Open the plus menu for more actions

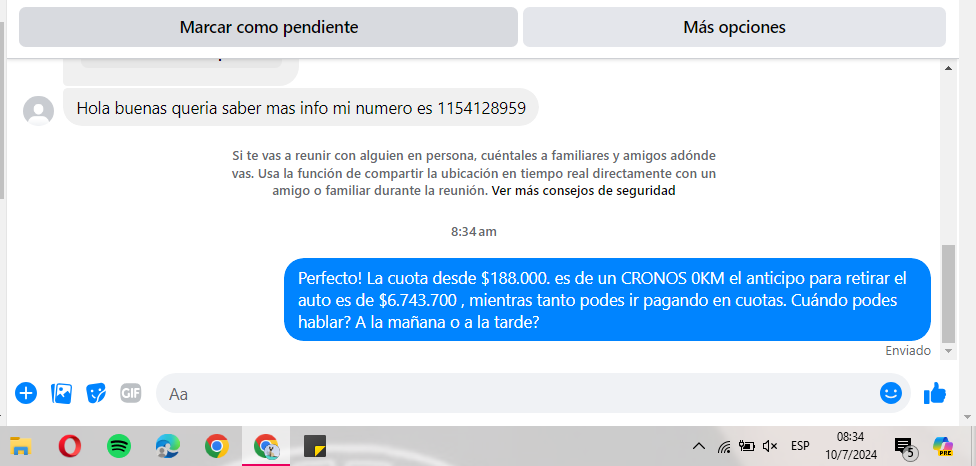coord(25,393)
